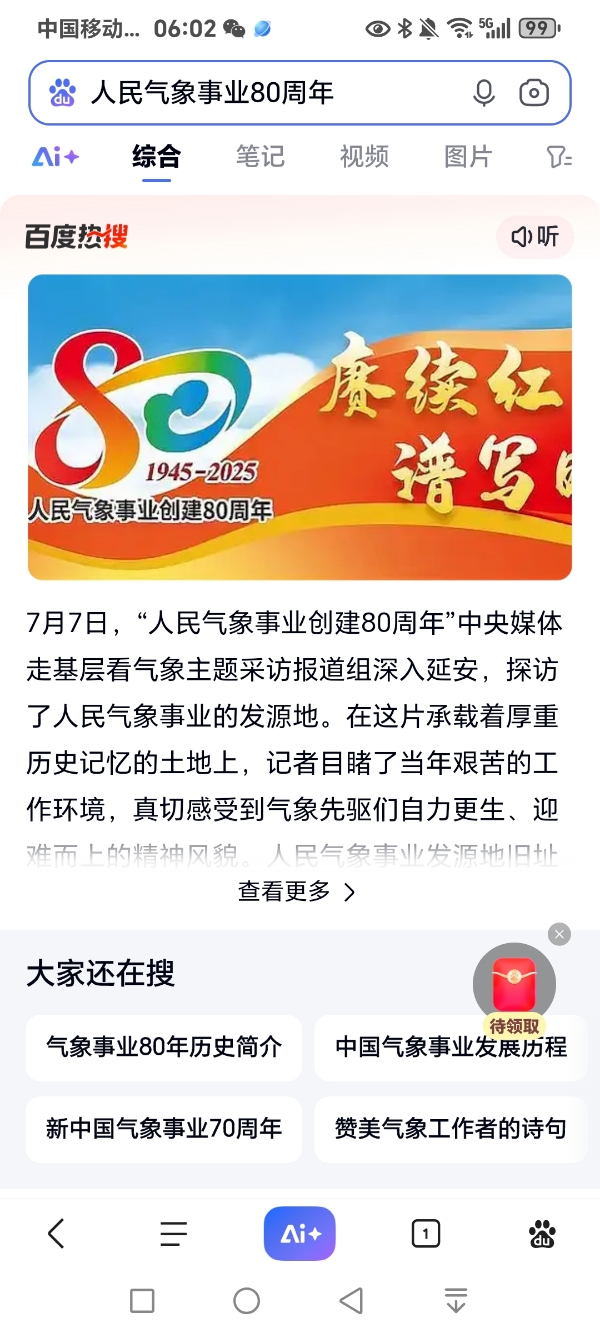Open the 80周年 banner image

click(x=299, y=427)
